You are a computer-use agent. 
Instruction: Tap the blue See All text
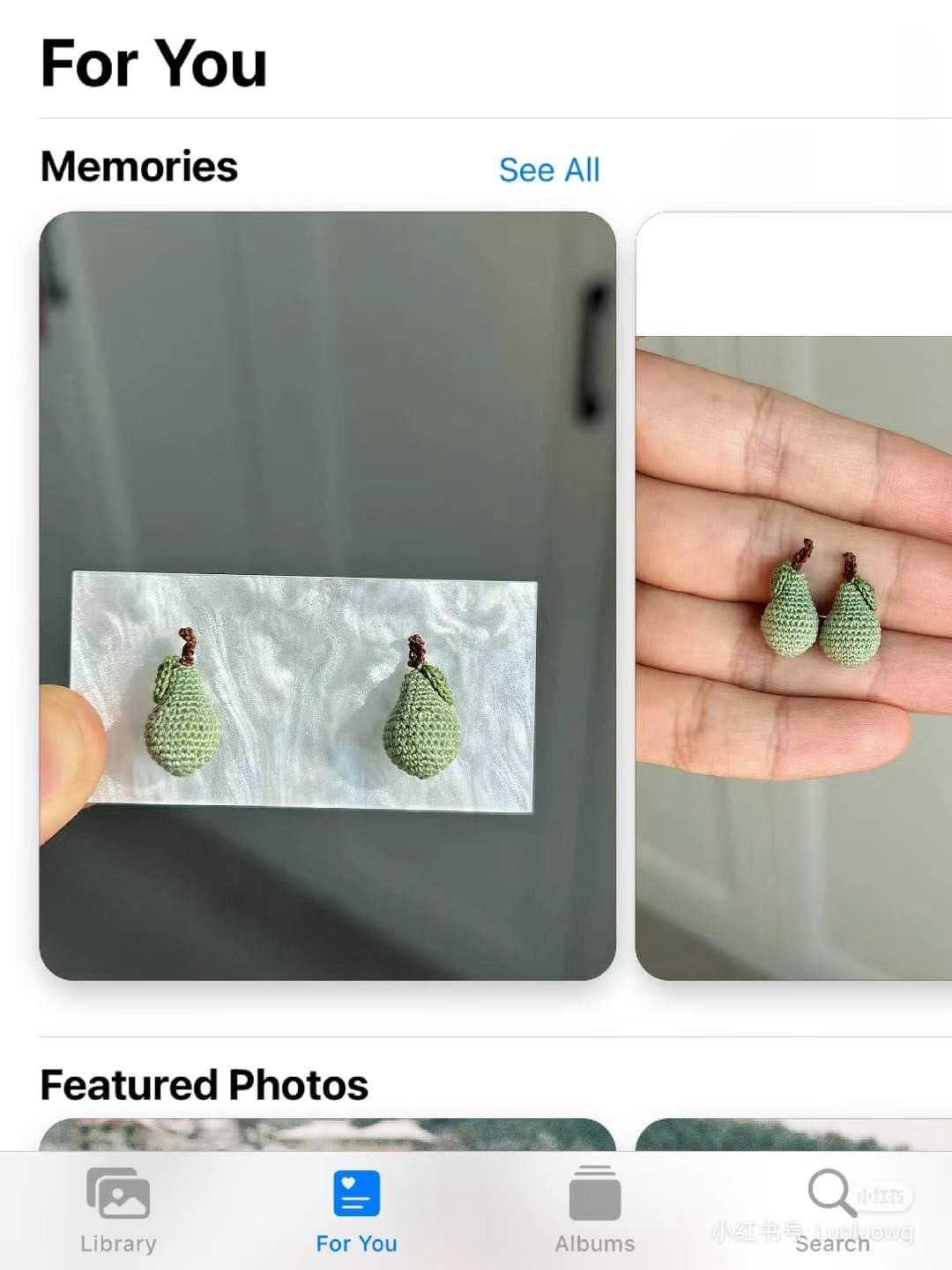pyautogui.click(x=550, y=170)
